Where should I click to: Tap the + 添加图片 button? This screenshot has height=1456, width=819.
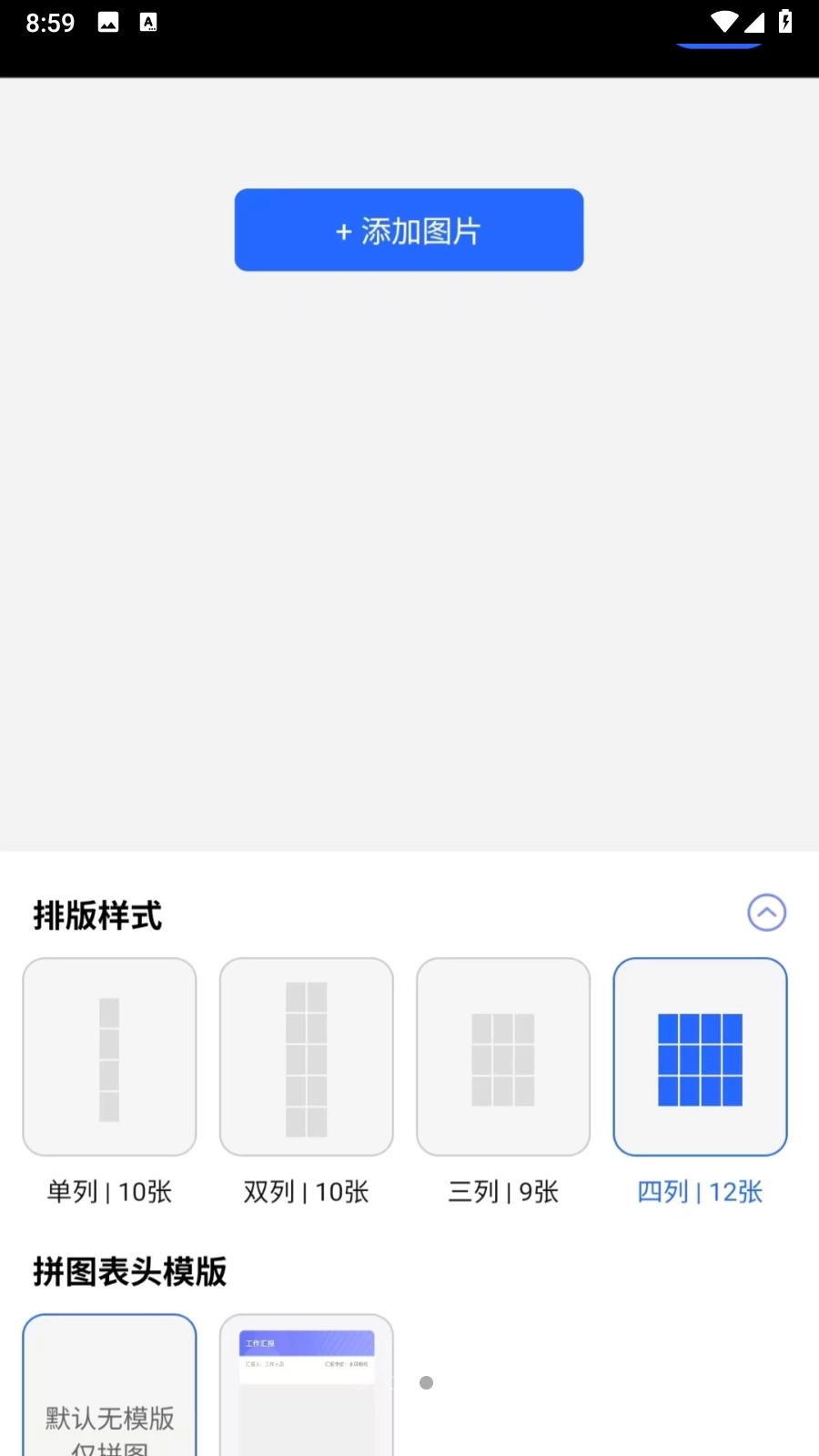[409, 229]
